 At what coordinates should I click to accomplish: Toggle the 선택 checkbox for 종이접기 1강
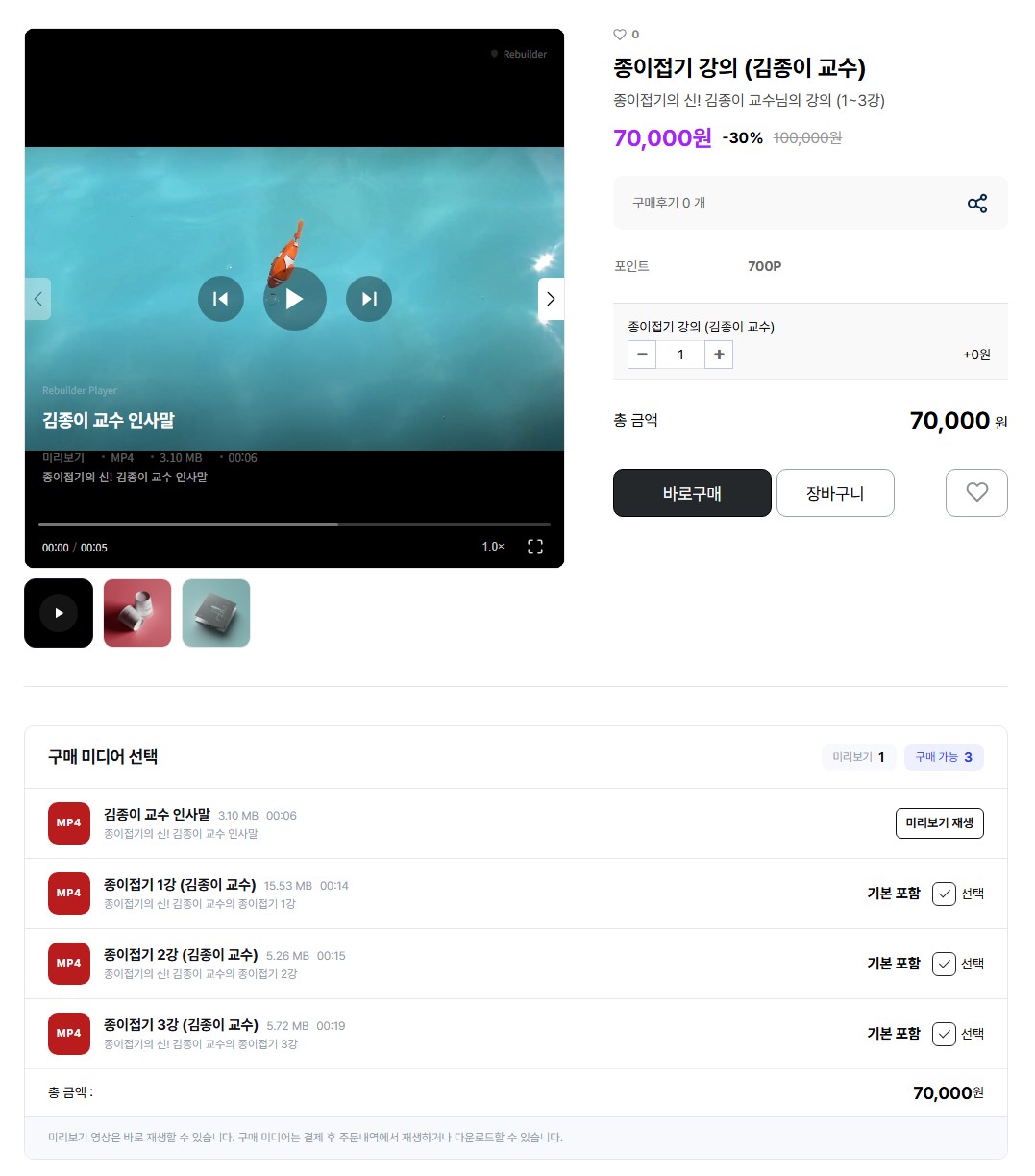click(x=944, y=894)
